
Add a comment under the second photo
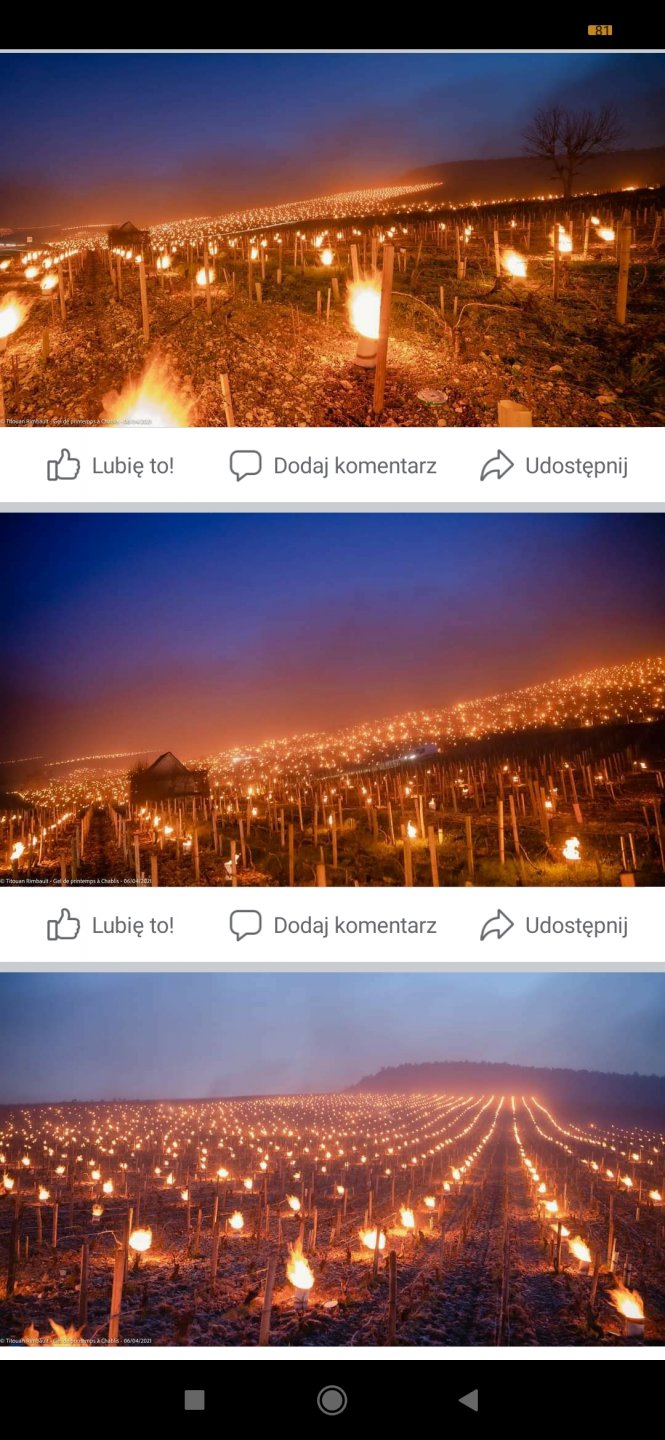pyautogui.click(x=333, y=925)
